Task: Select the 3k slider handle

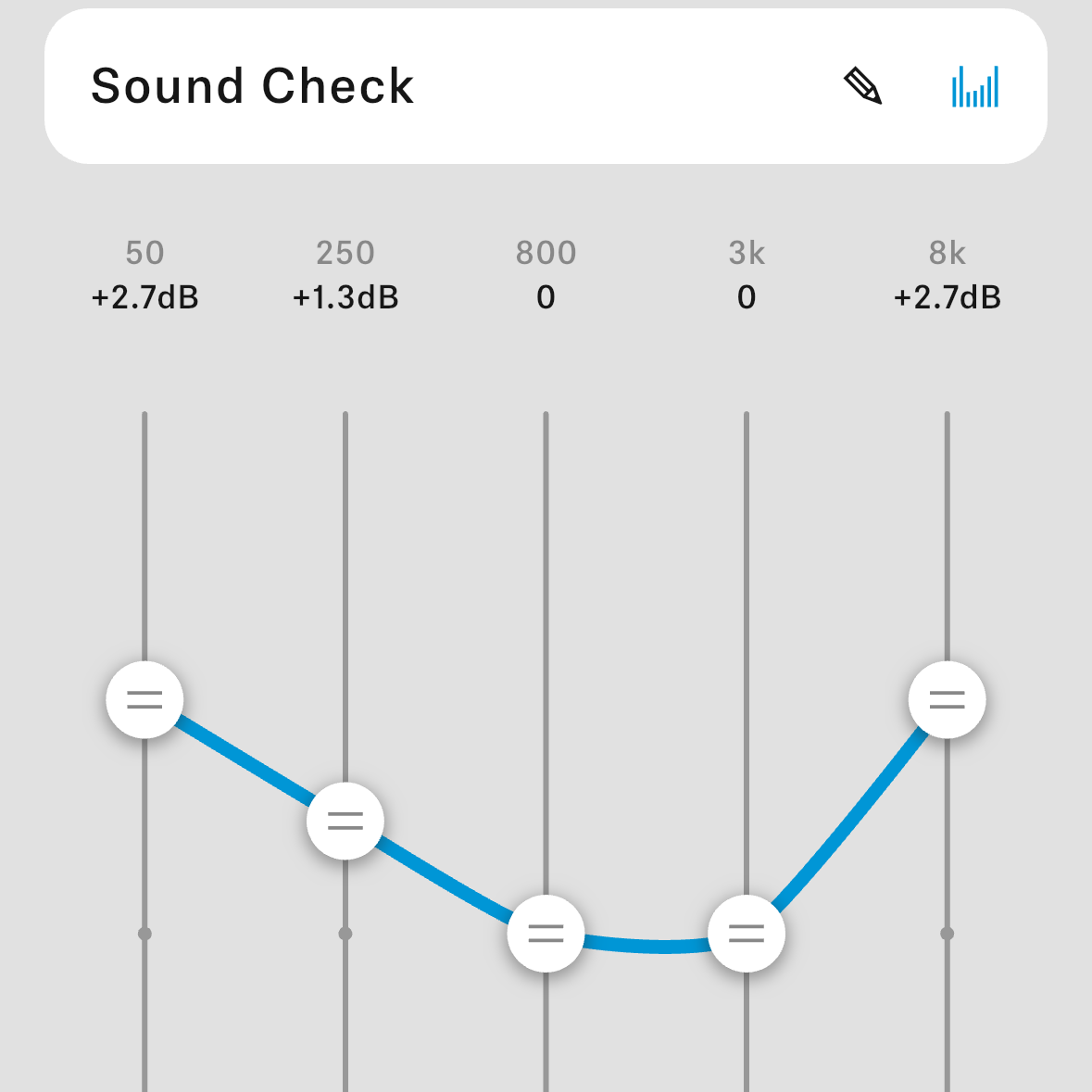Action: (747, 934)
